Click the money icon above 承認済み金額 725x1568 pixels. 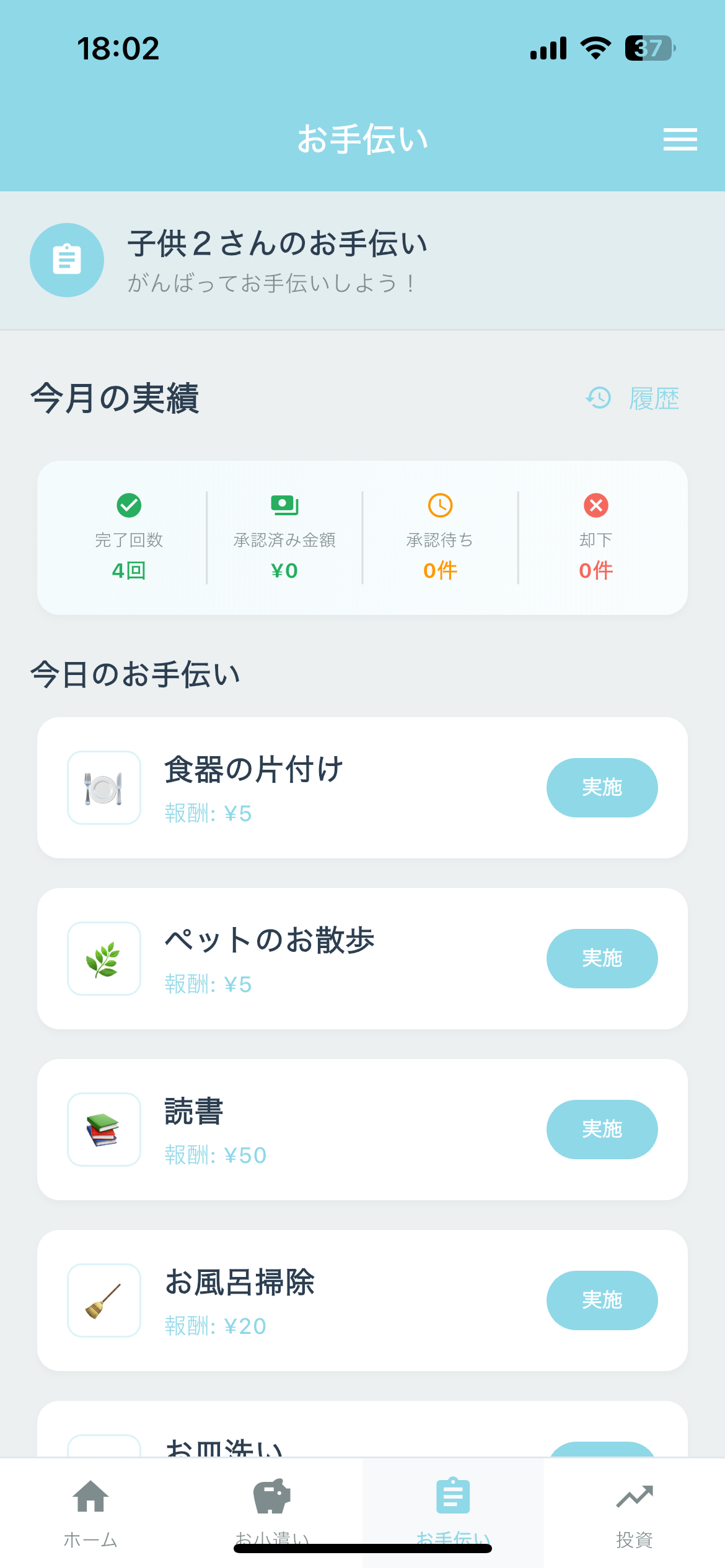pyautogui.click(x=283, y=505)
